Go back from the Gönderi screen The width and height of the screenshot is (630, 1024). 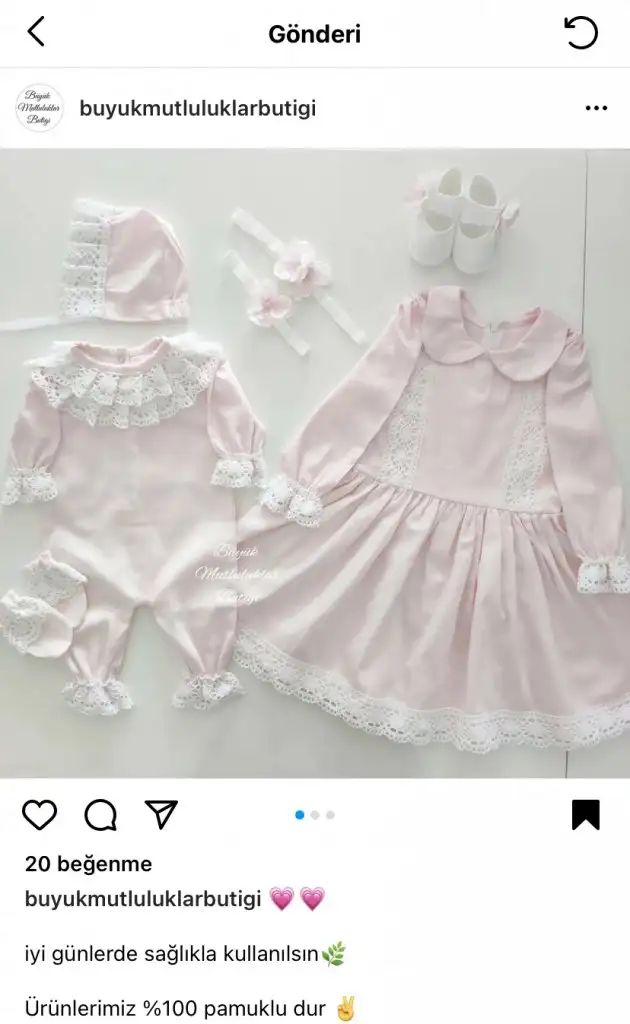pos(36,32)
